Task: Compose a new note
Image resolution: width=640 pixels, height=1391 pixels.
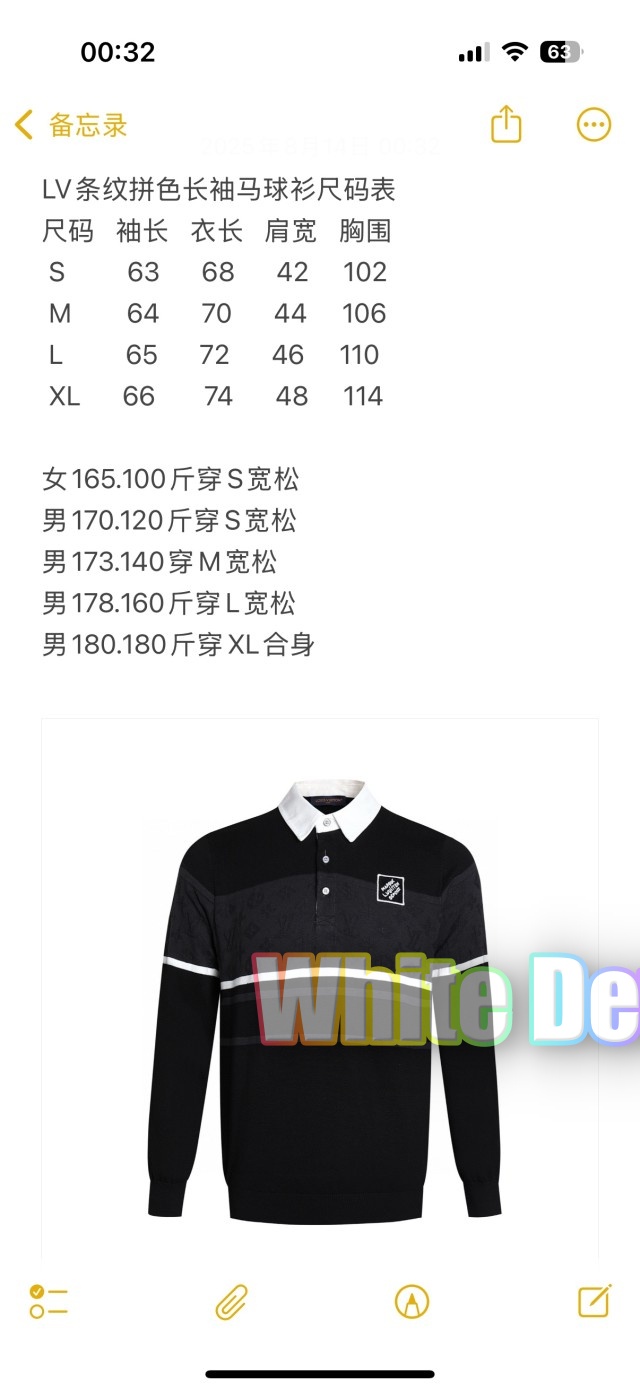Action: (594, 1300)
